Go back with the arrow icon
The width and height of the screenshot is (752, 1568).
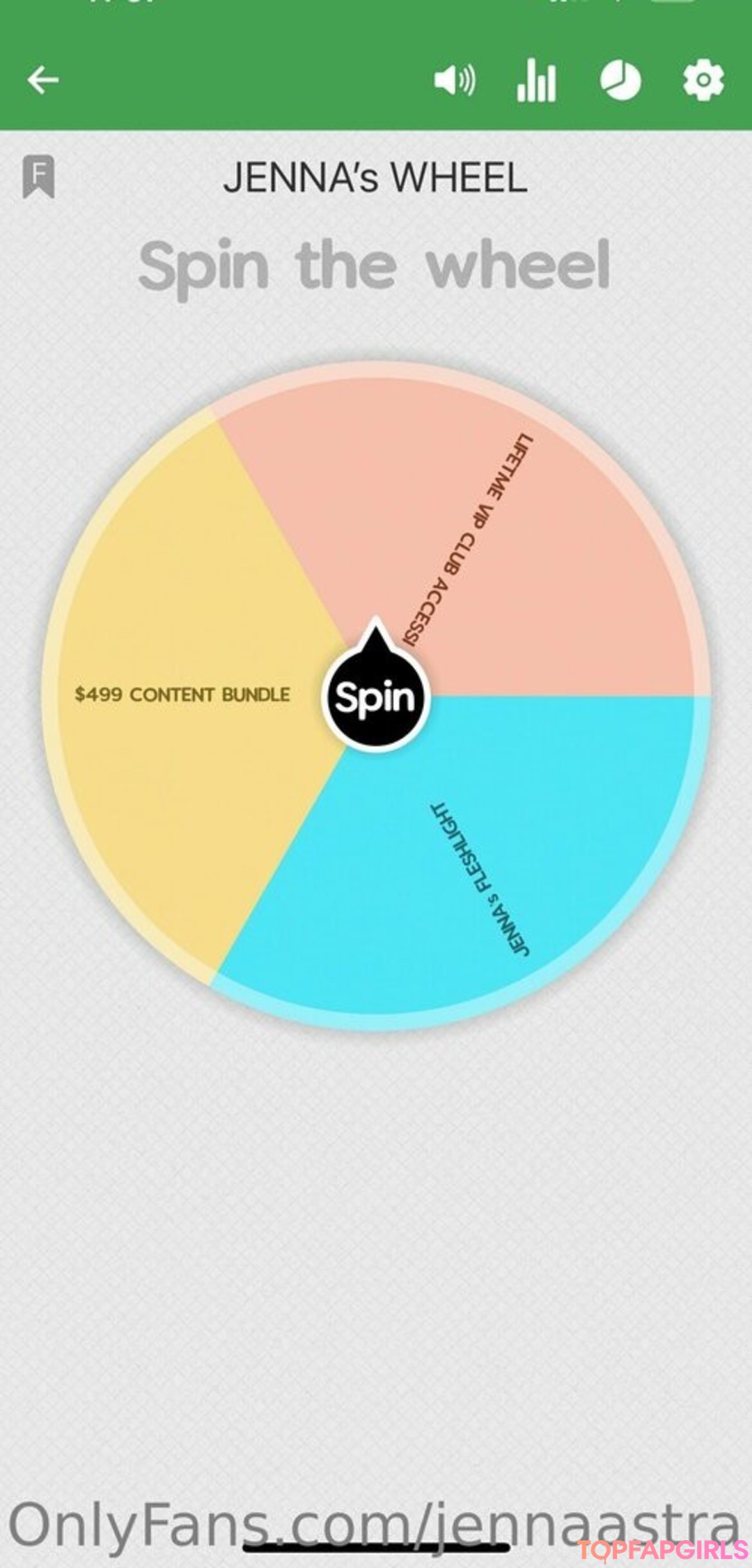pos(43,80)
